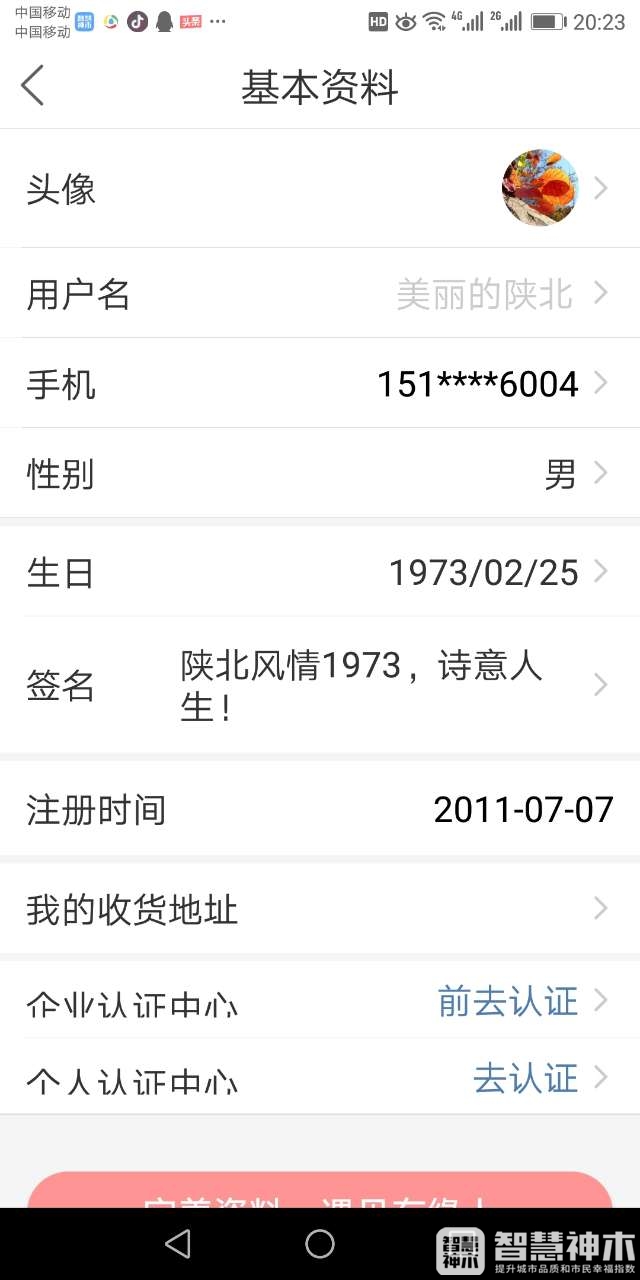Tap the system home button

[x=320, y=1244]
